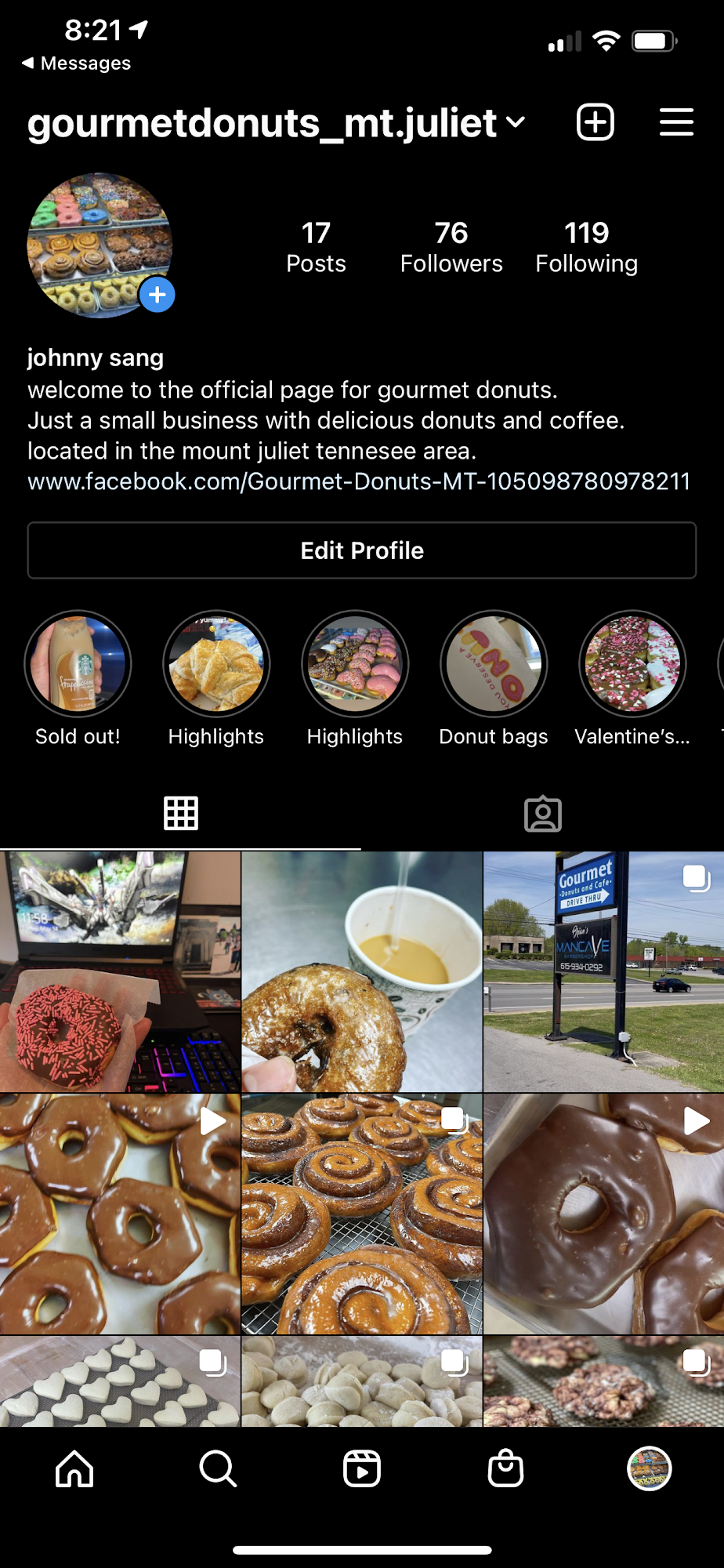Open the hamburger menu
The image size is (724, 1568).
point(676,122)
